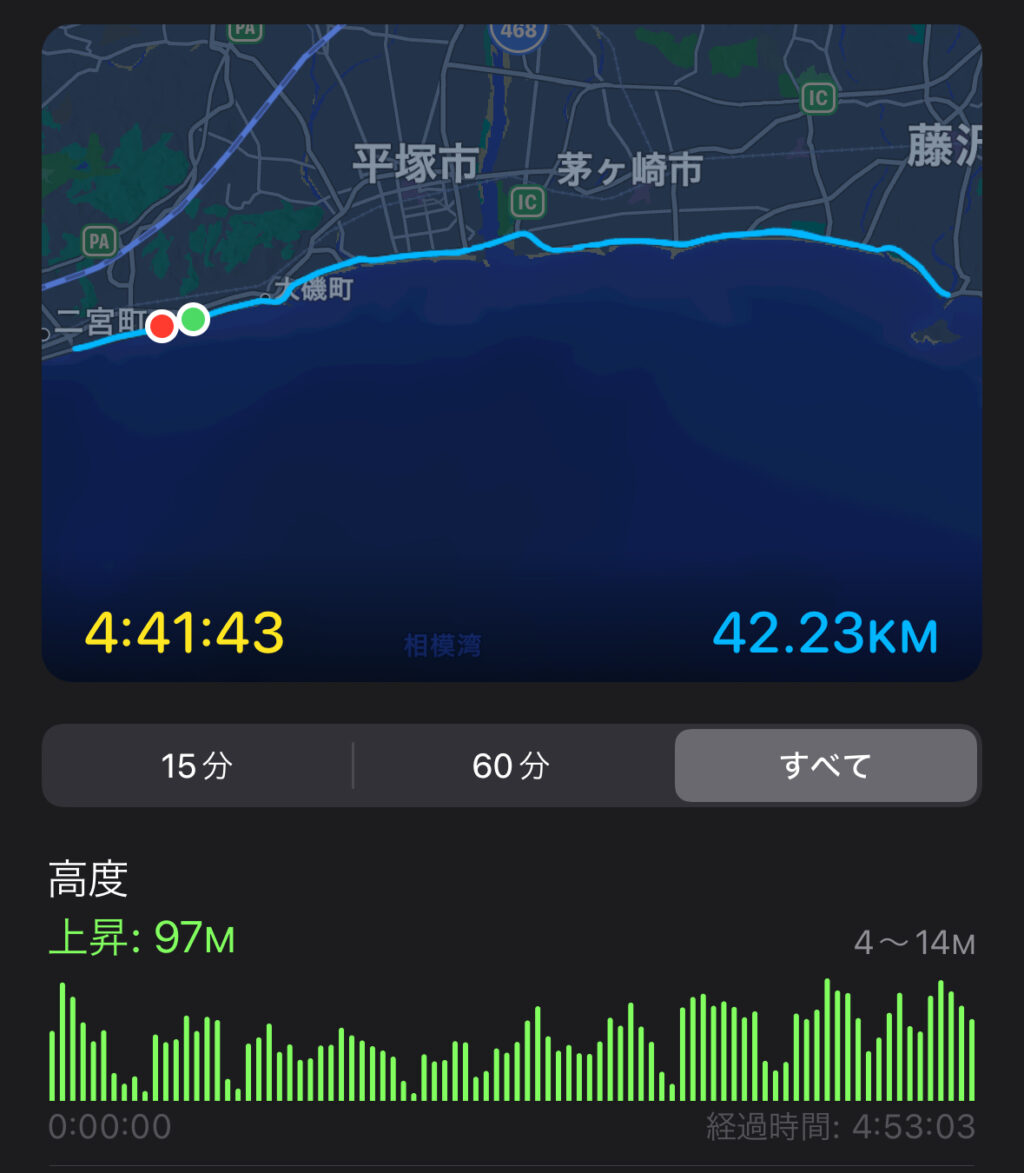Choose the すべて range option

click(825, 766)
